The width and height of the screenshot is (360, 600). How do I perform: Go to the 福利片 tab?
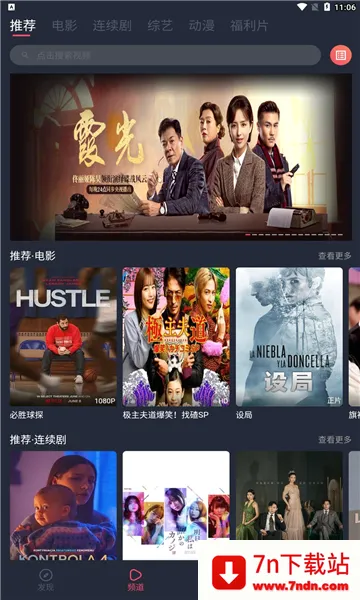pos(249,26)
